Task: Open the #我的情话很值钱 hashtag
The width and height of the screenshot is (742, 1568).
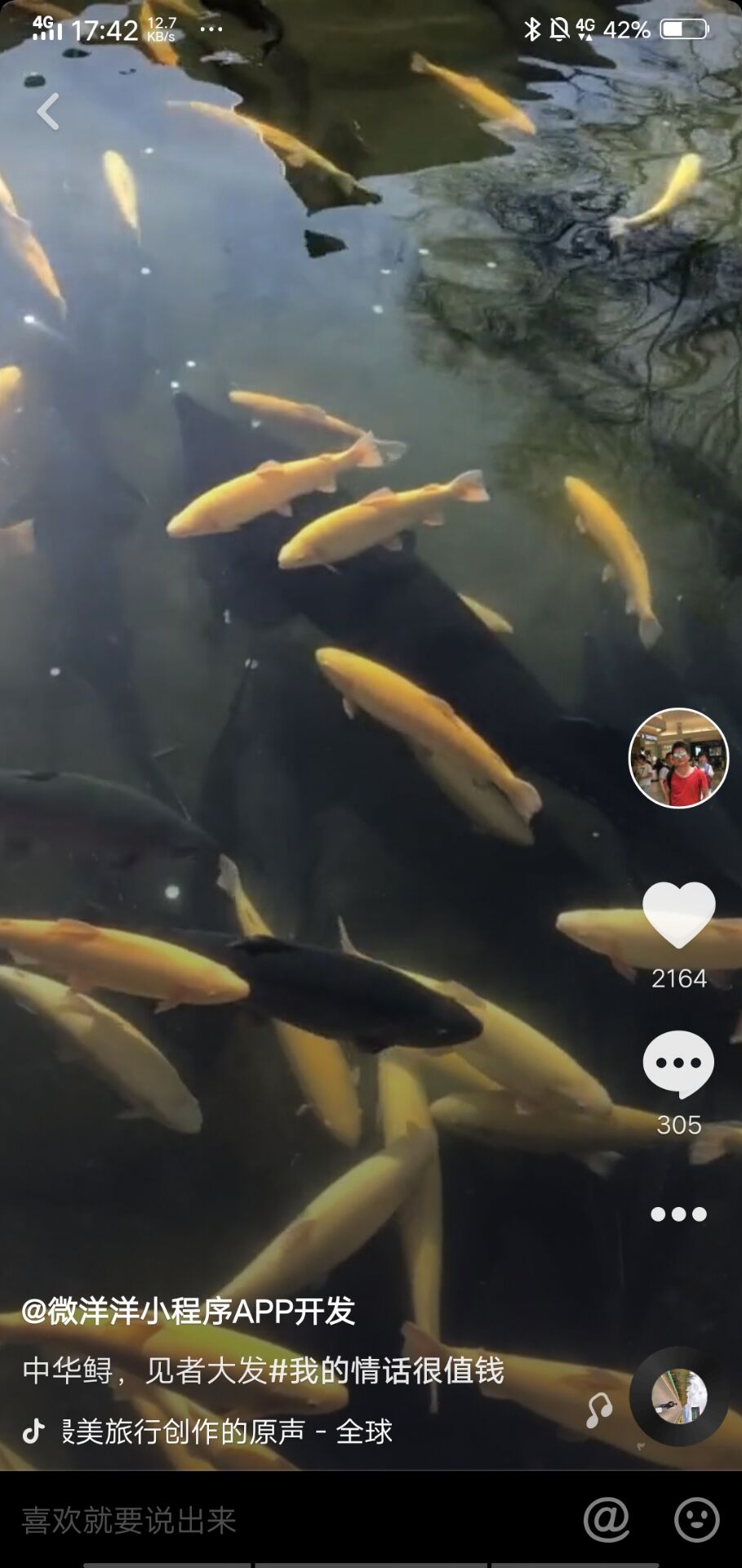Action: coord(386,1370)
